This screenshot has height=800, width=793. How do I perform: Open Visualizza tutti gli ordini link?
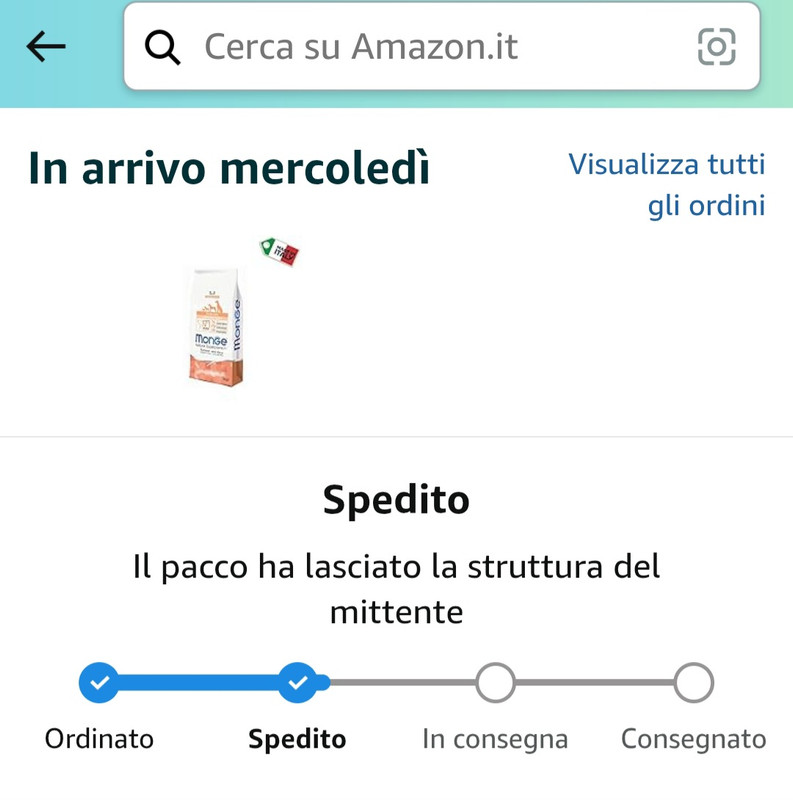pyautogui.click(x=668, y=185)
